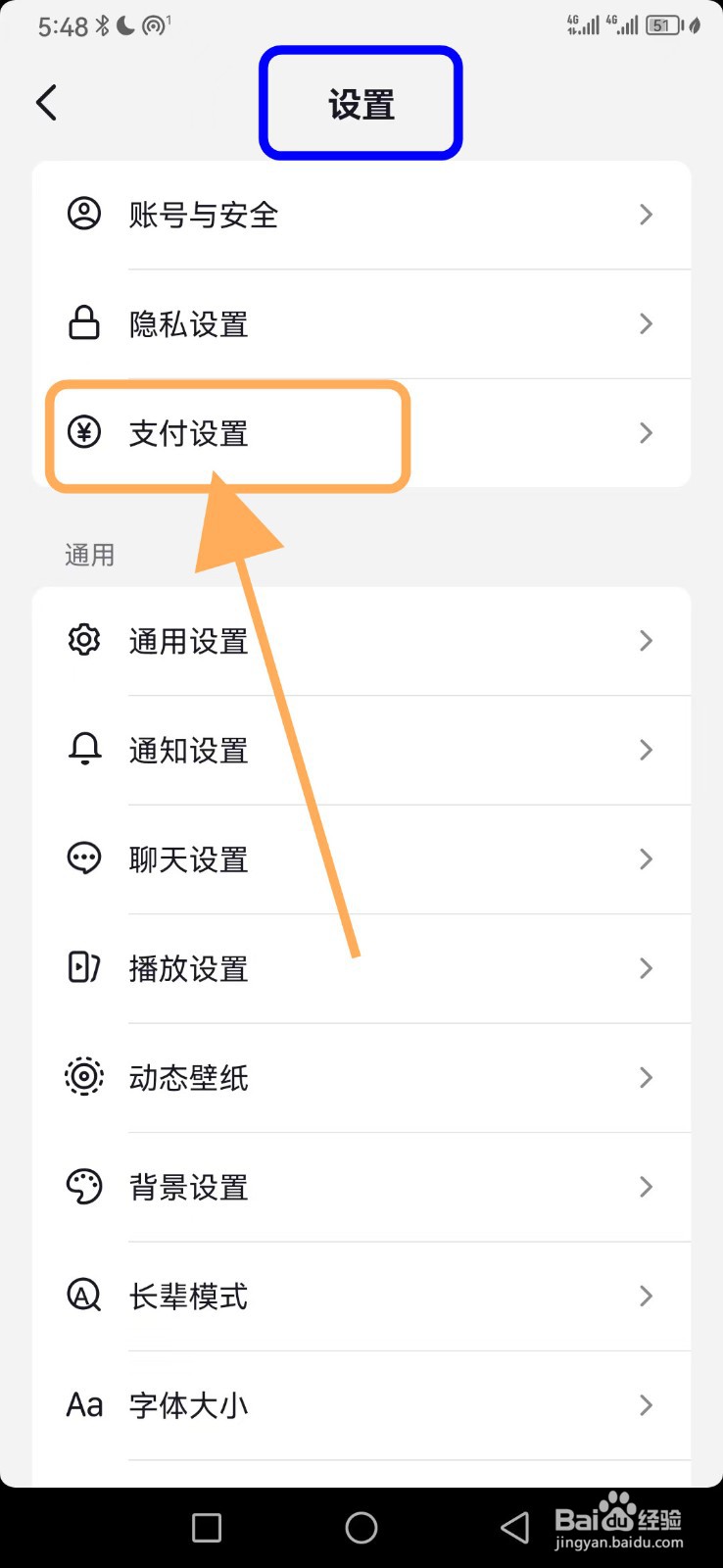Open 长辈模式 elder mode entry

[x=362, y=1296]
